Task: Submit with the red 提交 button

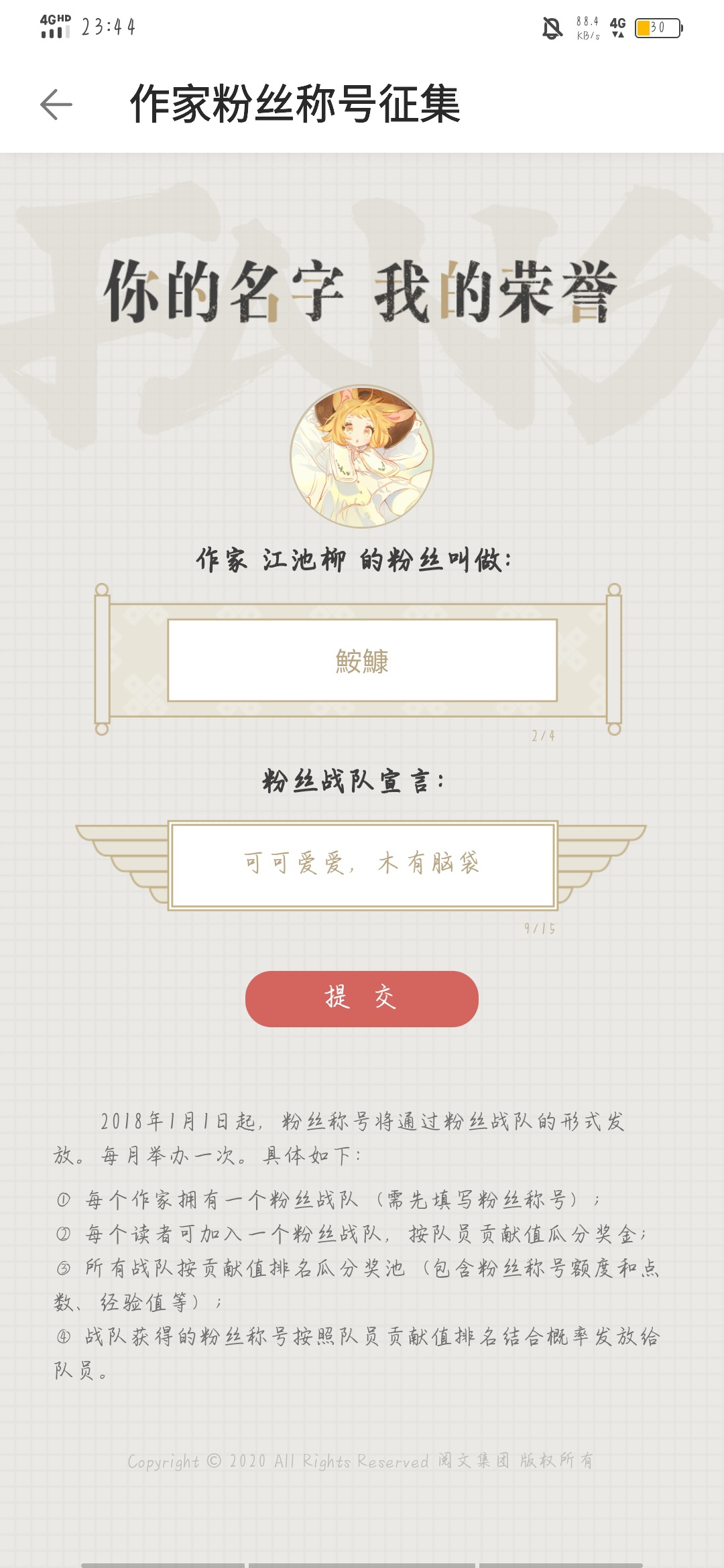Action: pyautogui.click(x=362, y=998)
